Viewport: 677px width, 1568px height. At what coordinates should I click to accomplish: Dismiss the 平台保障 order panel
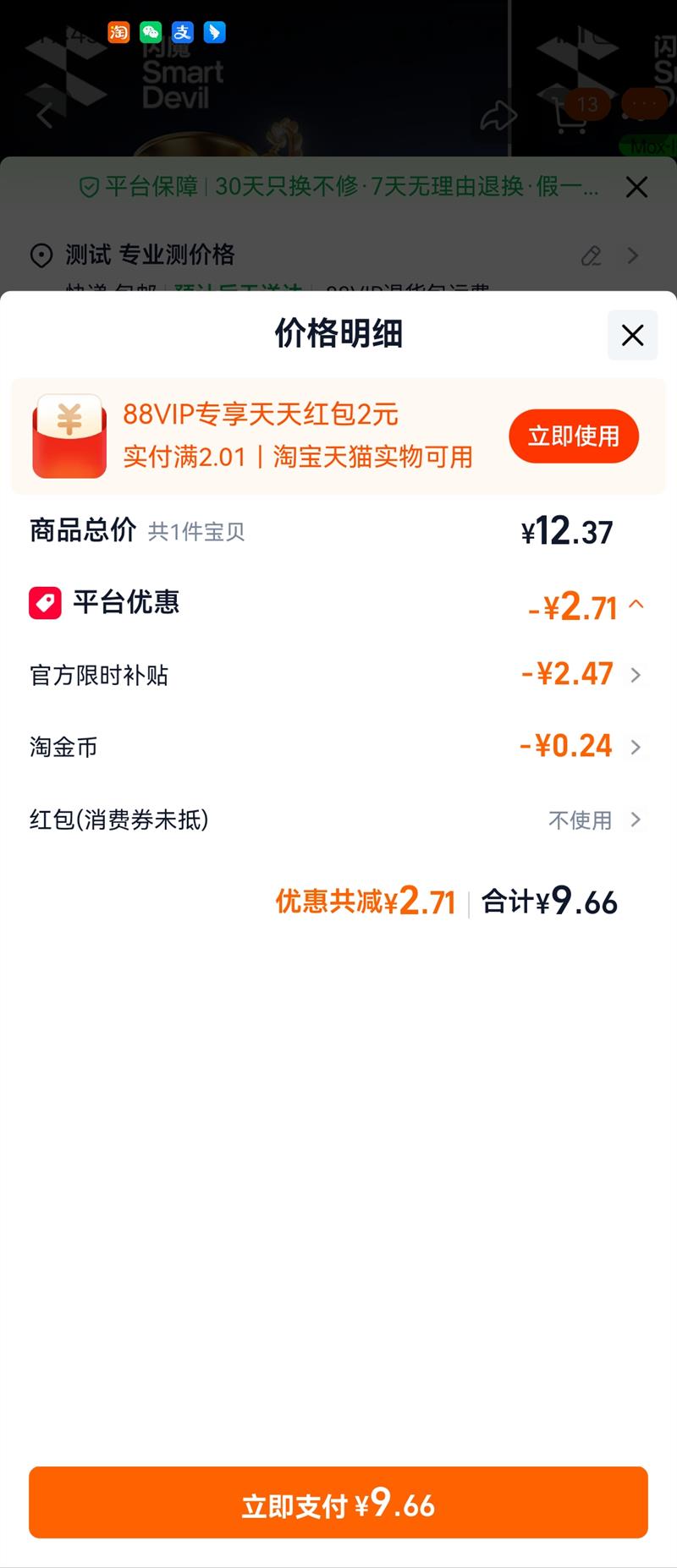636,187
